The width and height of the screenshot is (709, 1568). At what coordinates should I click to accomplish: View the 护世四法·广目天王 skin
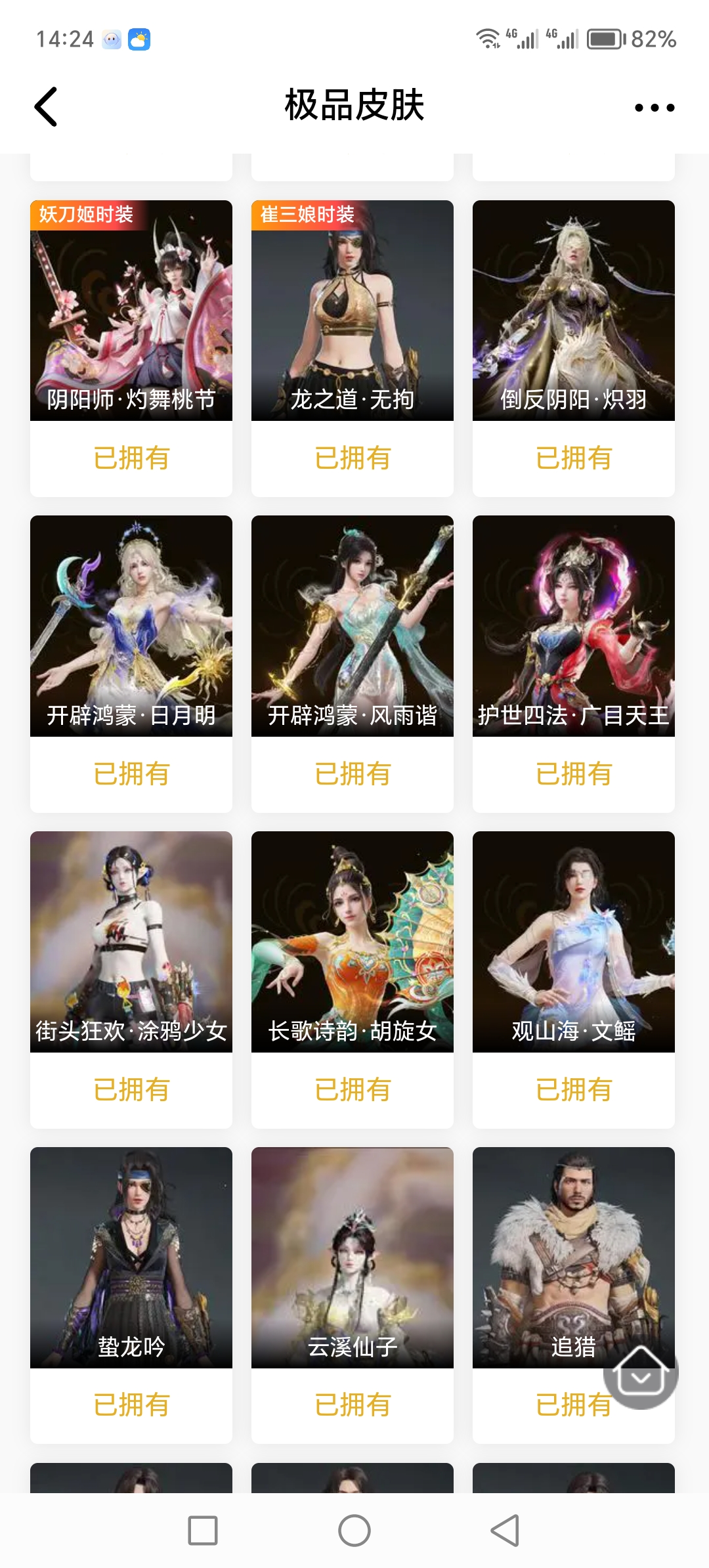[574, 626]
